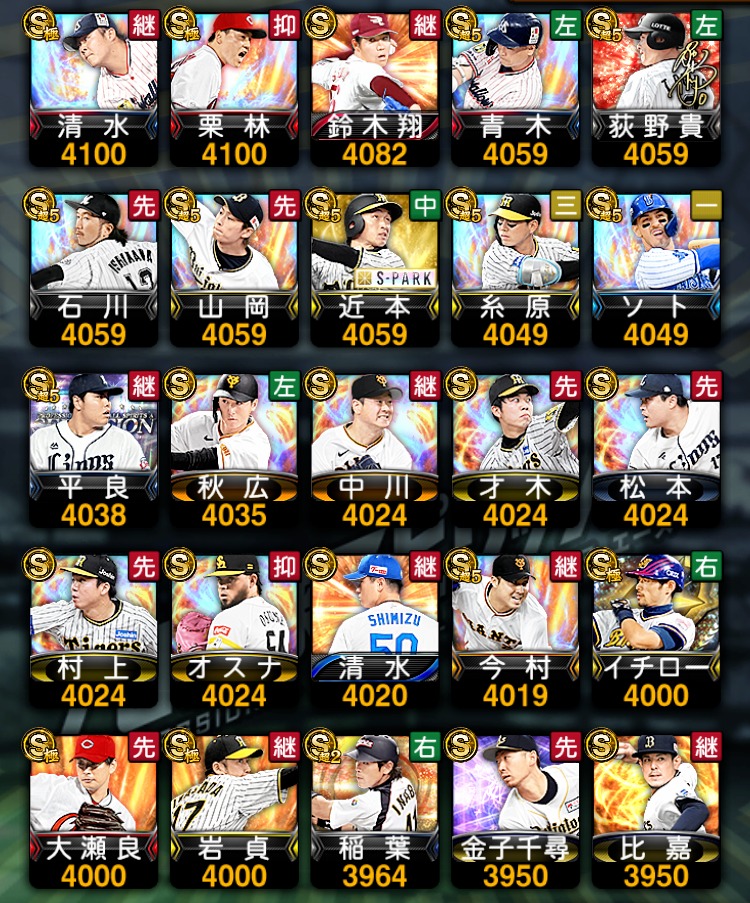The width and height of the screenshot is (750, 903).
Task: Tap the 糸原 card
Action: coord(515,266)
